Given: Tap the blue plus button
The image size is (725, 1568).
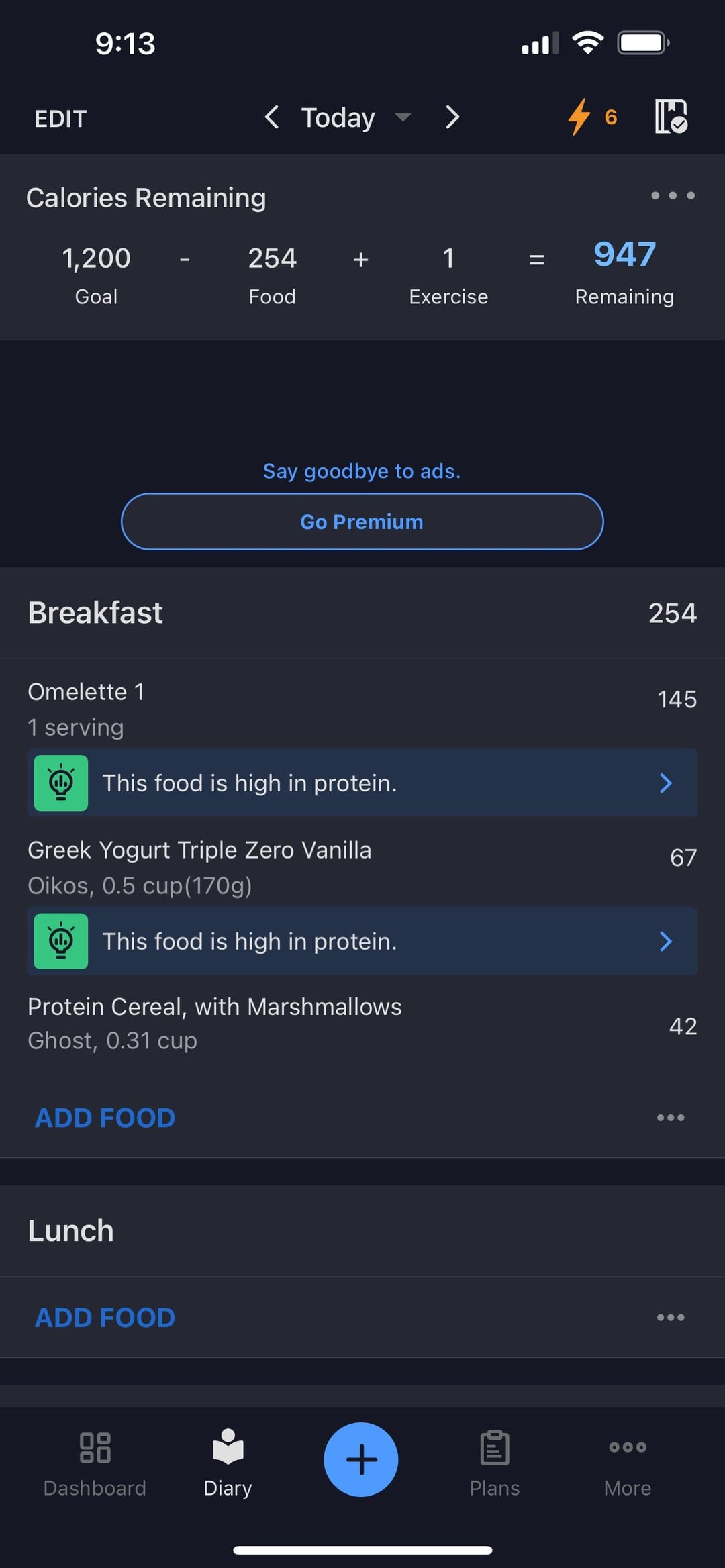Looking at the screenshot, I should click(x=361, y=1459).
